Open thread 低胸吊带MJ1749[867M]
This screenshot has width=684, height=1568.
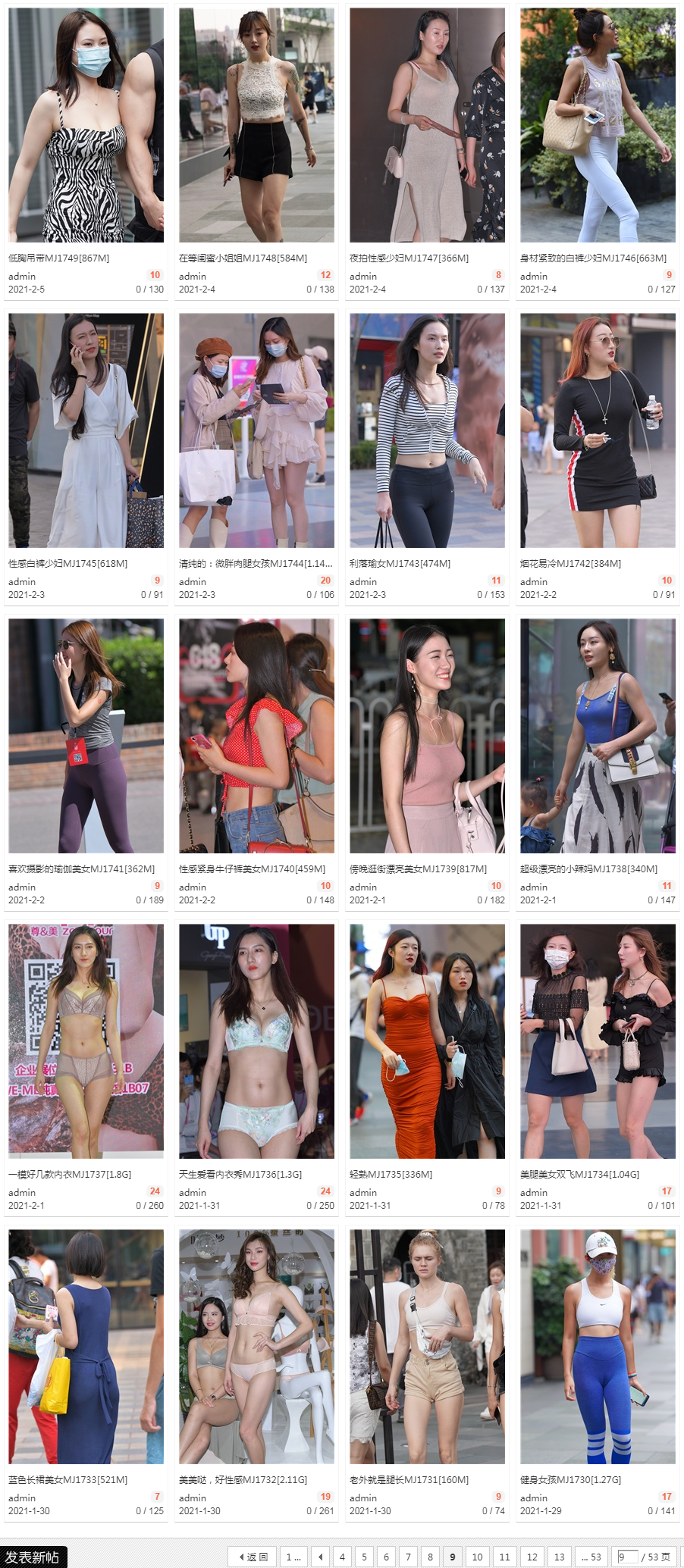point(59,258)
